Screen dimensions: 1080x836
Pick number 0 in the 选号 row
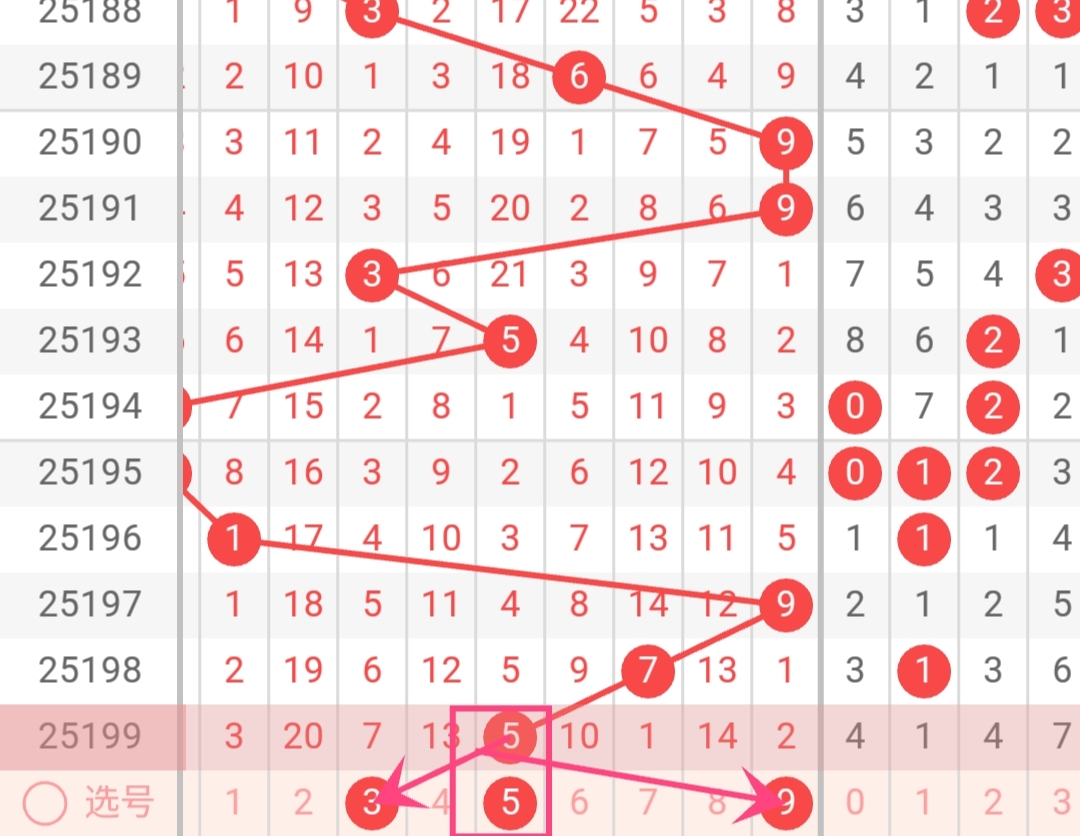pos(854,802)
